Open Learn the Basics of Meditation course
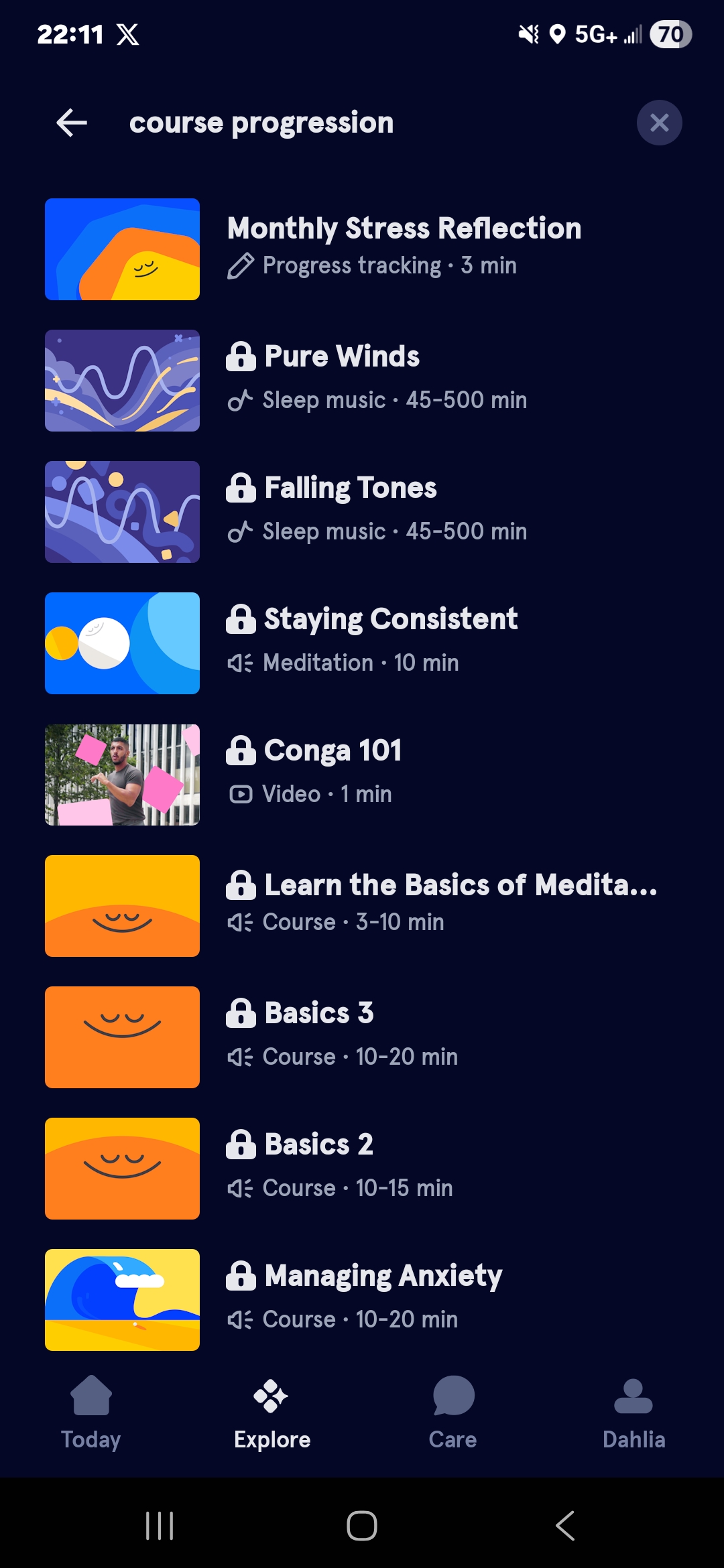 click(362, 905)
